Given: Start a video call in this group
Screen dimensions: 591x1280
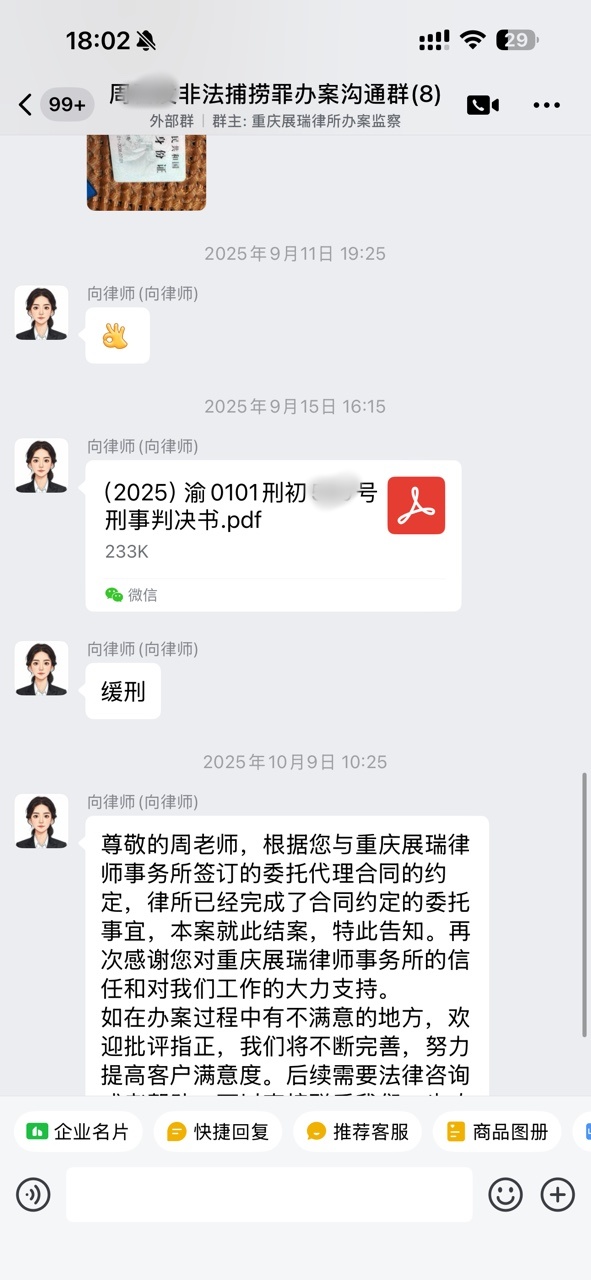Looking at the screenshot, I should (x=482, y=105).
